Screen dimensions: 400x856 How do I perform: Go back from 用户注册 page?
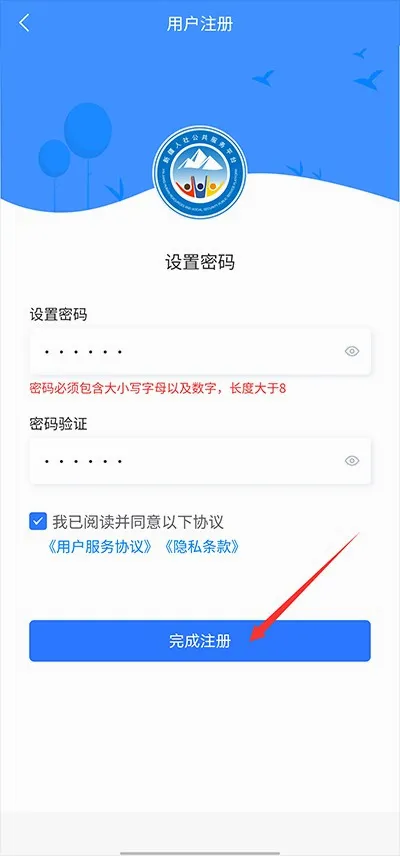point(24,24)
